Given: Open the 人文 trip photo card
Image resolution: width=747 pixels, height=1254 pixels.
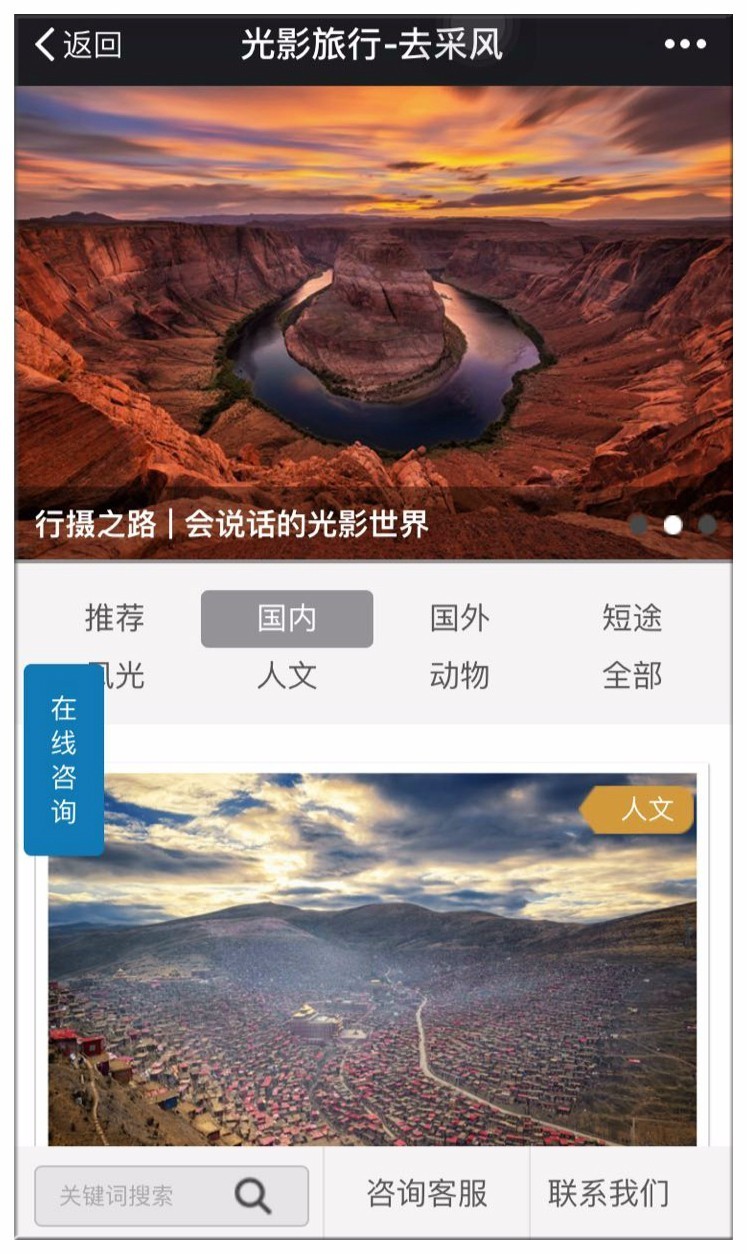Looking at the screenshot, I should click(x=372, y=960).
